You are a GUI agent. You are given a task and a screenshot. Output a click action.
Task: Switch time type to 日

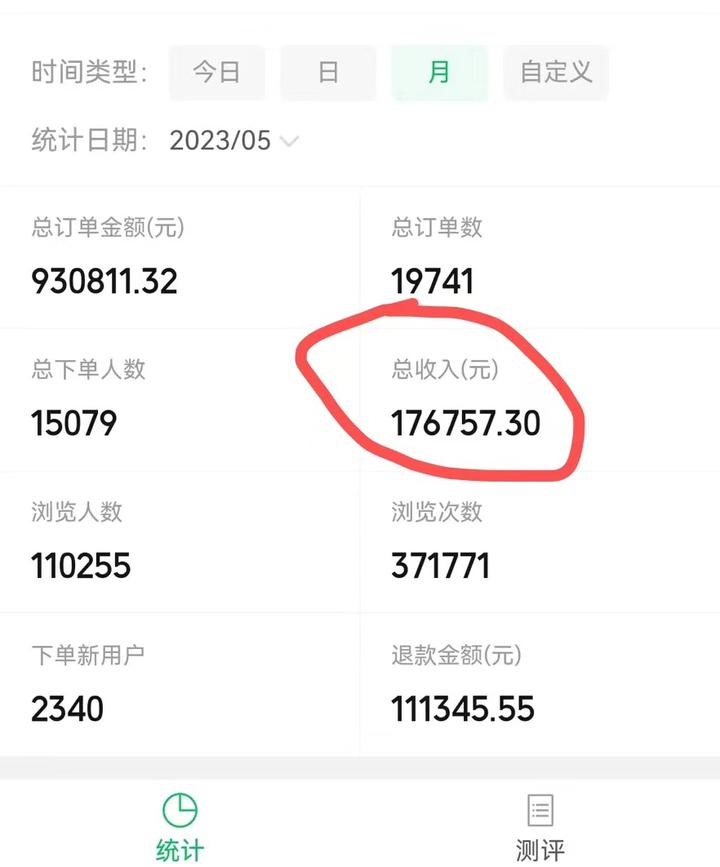(328, 72)
